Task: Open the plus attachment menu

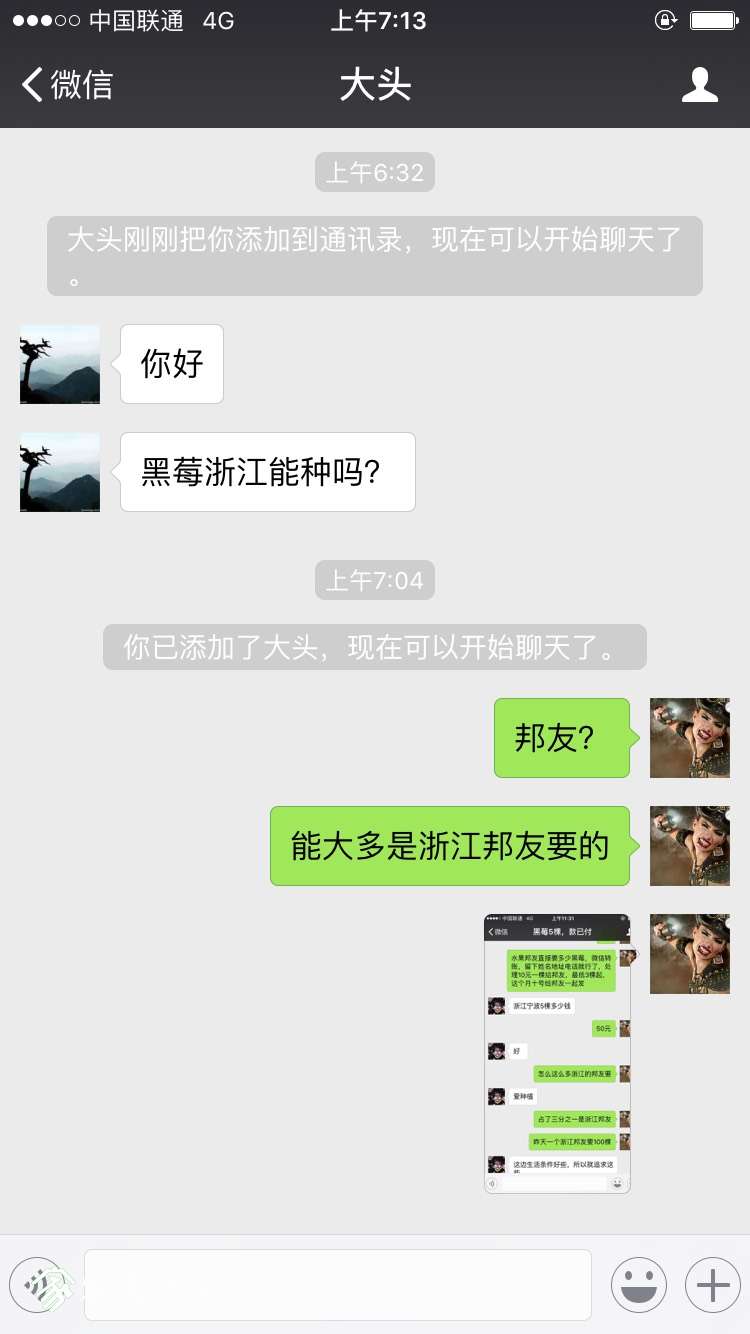Action: coord(712,1284)
